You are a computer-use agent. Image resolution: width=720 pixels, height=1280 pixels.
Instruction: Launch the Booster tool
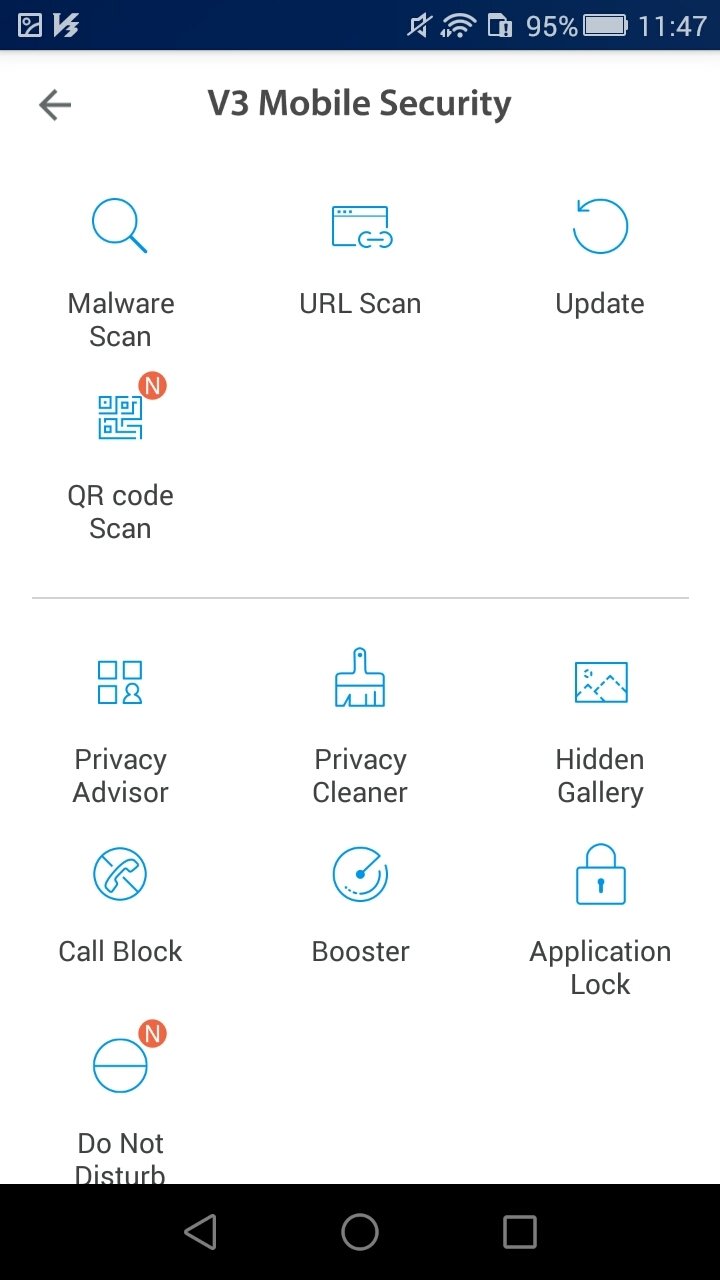tap(360, 875)
